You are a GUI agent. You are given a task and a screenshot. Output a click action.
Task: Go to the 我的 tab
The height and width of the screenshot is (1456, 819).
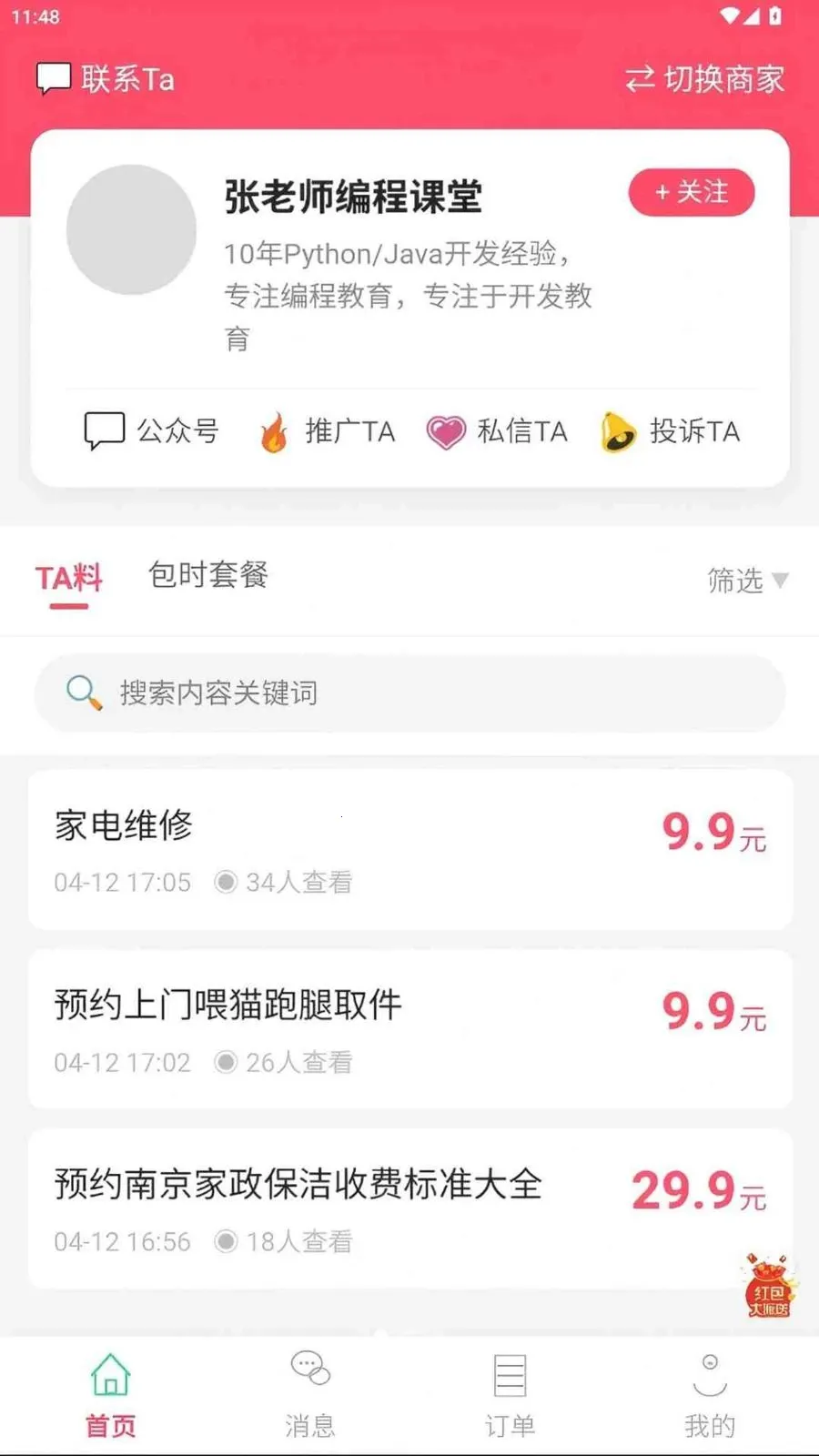(710, 1392)
